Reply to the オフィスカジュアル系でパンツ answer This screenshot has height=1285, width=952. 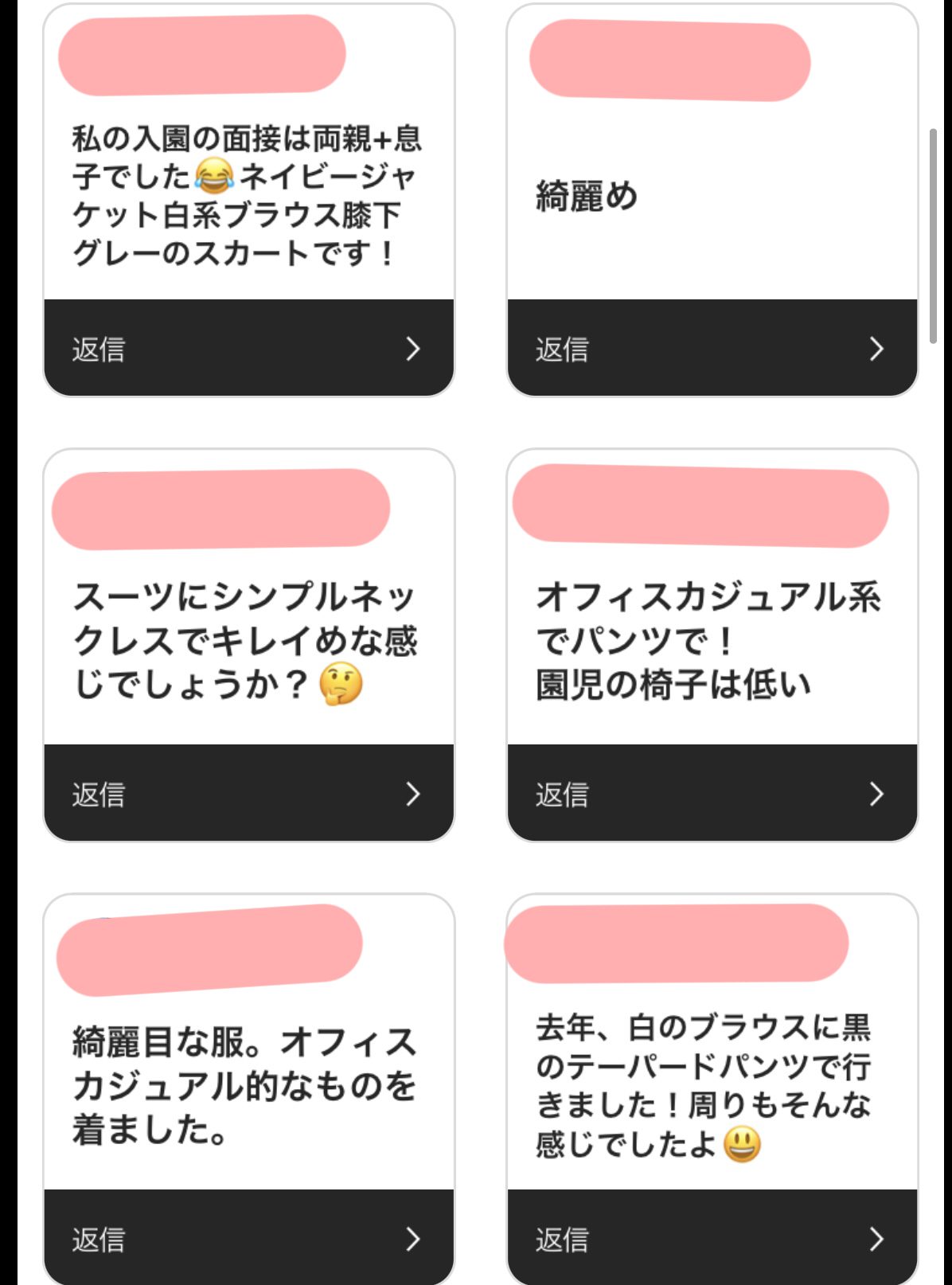[x=712, y=794]
